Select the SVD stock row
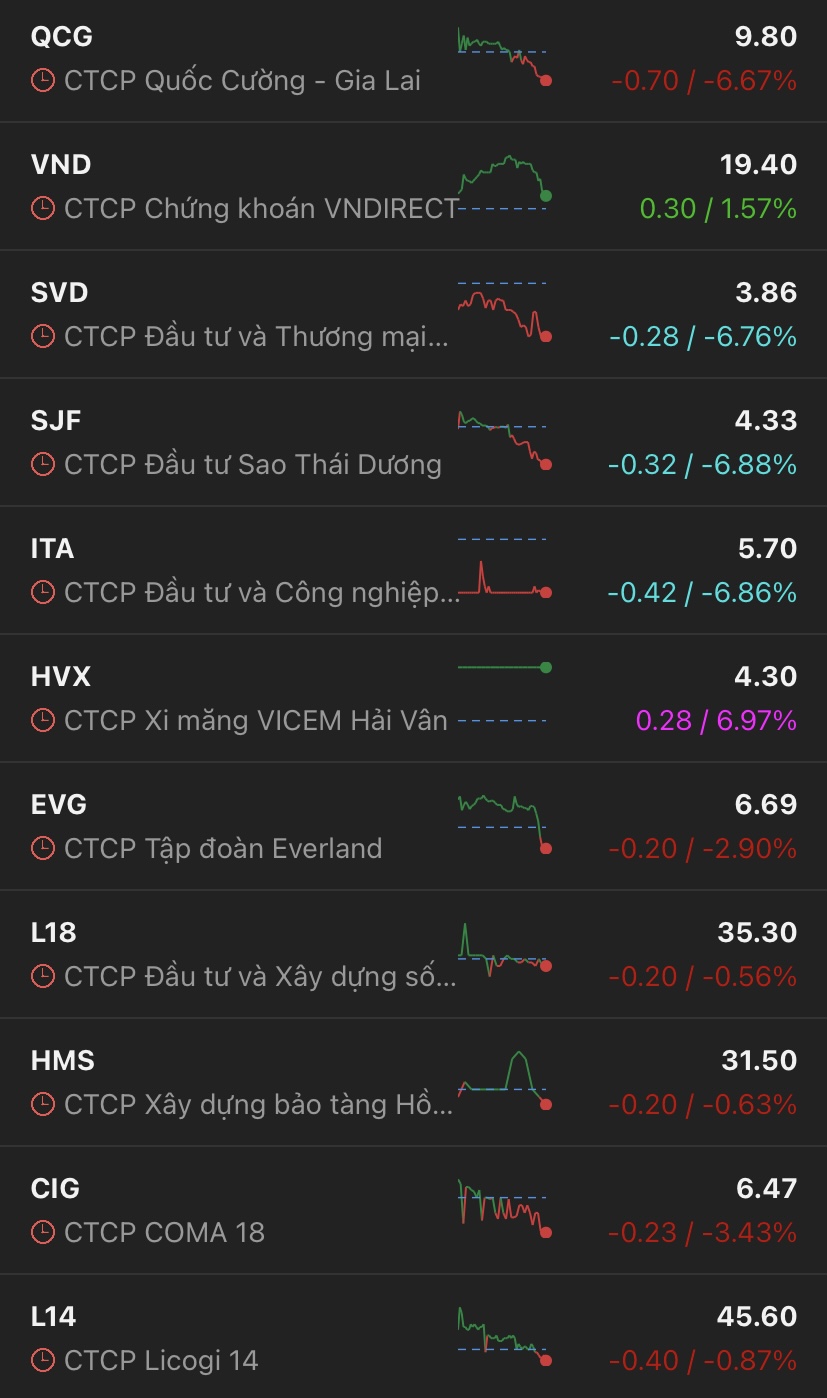Viewport: 827px width, 1398px height. coord(240,315)
